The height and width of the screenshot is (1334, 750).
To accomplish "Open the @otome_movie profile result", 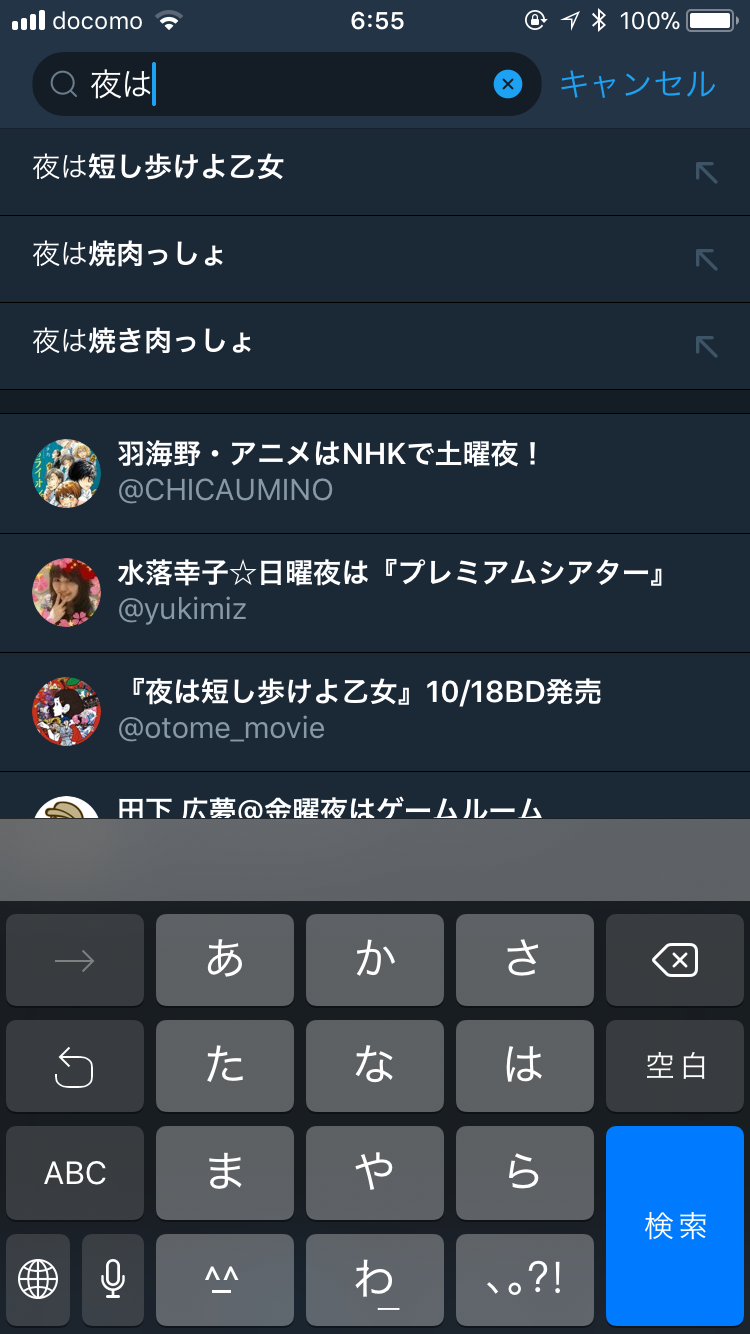I will point(375,710).
